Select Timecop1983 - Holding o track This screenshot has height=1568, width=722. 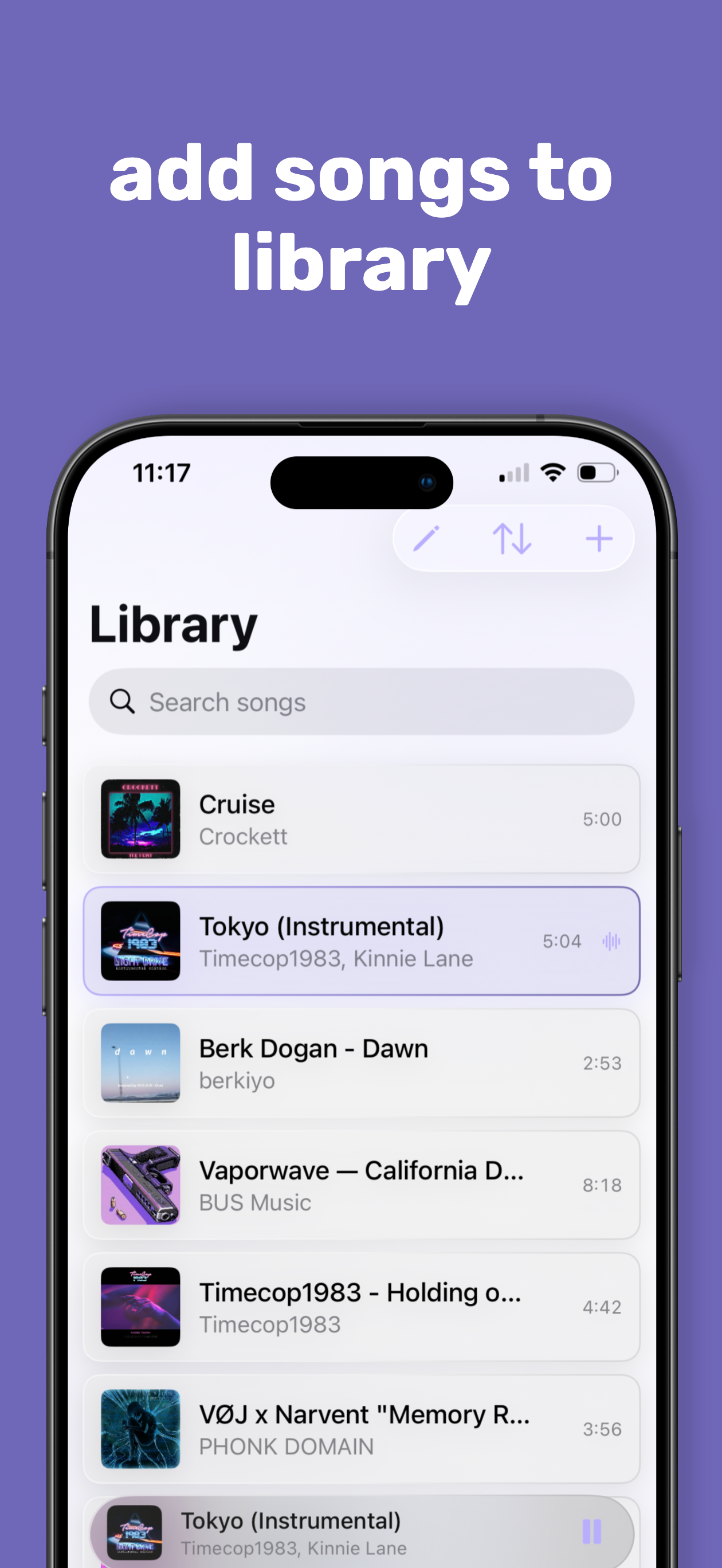[x=361, y=1307]
